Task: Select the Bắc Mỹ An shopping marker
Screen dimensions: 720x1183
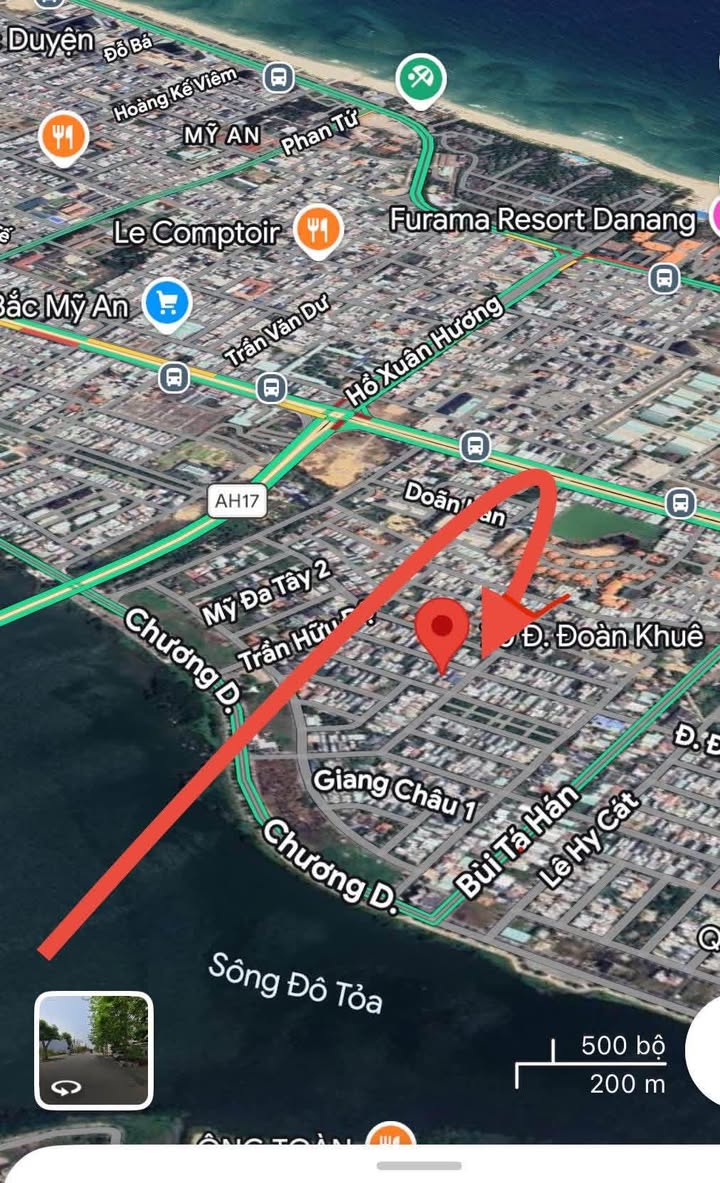Action: [x=167, y=305]
